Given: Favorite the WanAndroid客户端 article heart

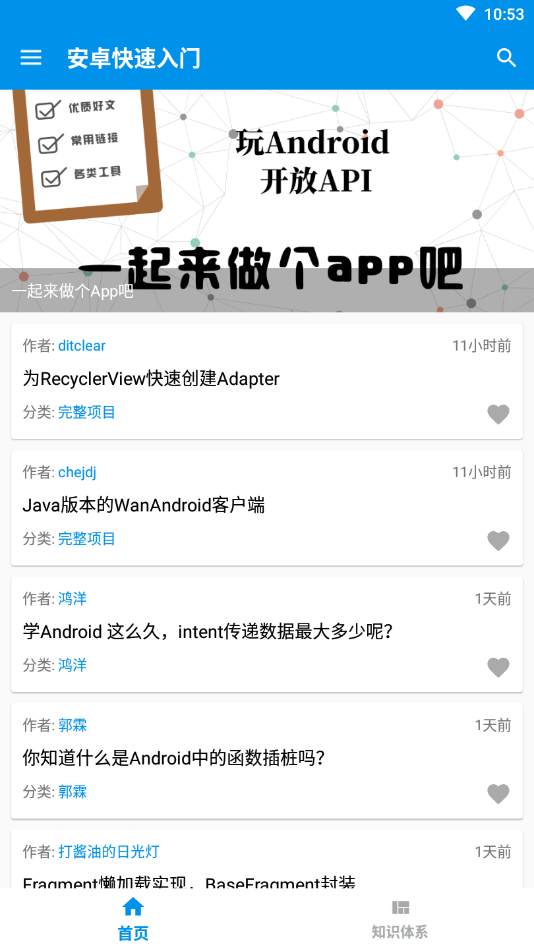Looking at the screenshot, I should click(498, 541).
